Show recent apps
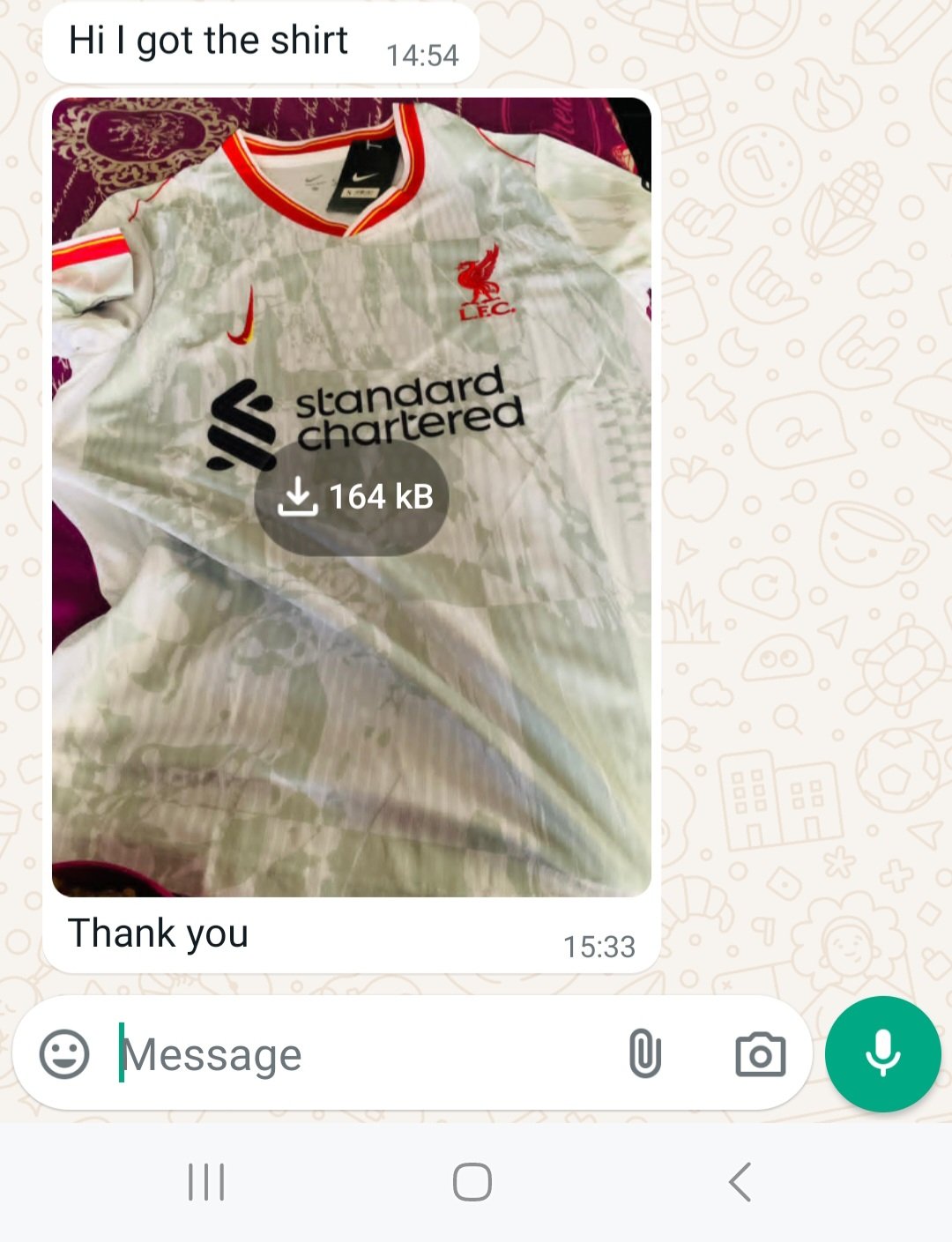Image resolution: width=952 pixels, height=1242 pixels. [206, 1182]
